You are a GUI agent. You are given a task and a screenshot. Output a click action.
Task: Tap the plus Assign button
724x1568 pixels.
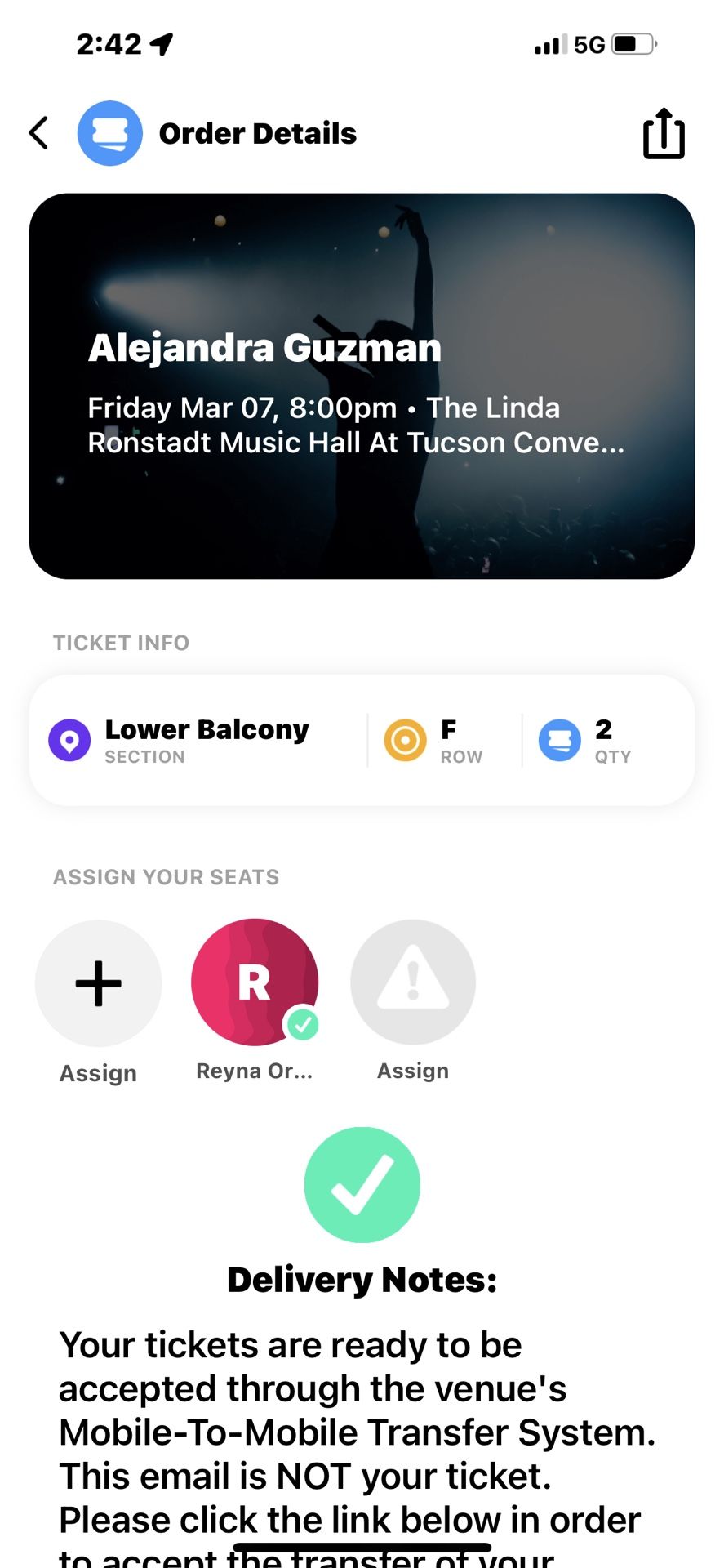pos(99,983)
